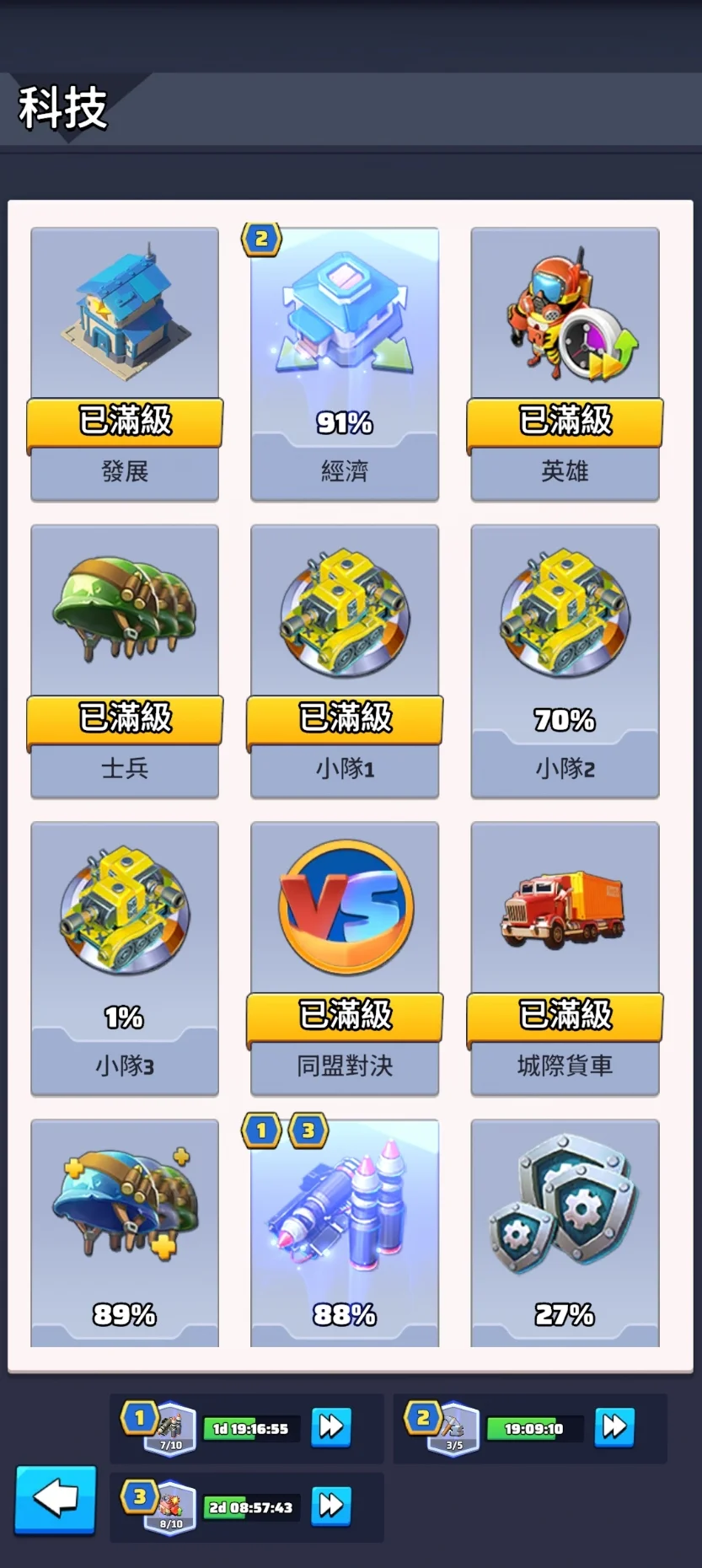Go back with the blue arrow button
This screenshot has height=1568, width=702.
[x=56, y=1500]
